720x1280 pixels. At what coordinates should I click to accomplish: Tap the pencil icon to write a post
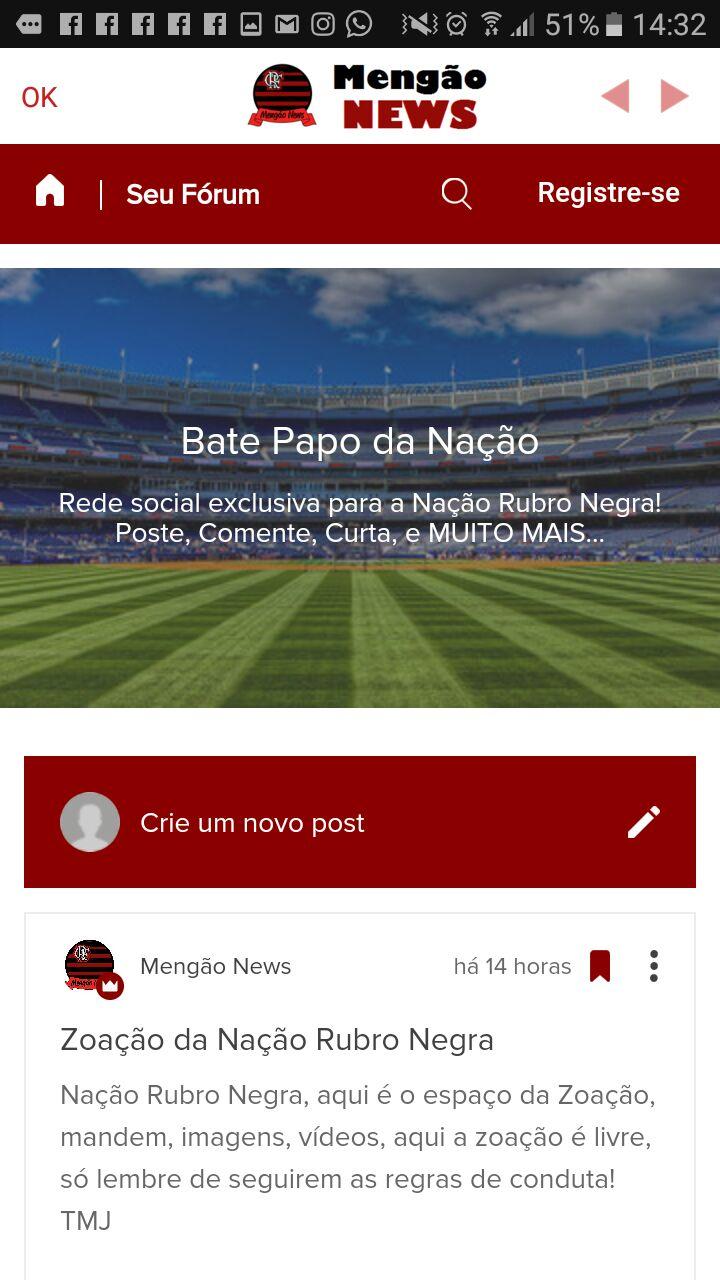click(x=643, y=822)
